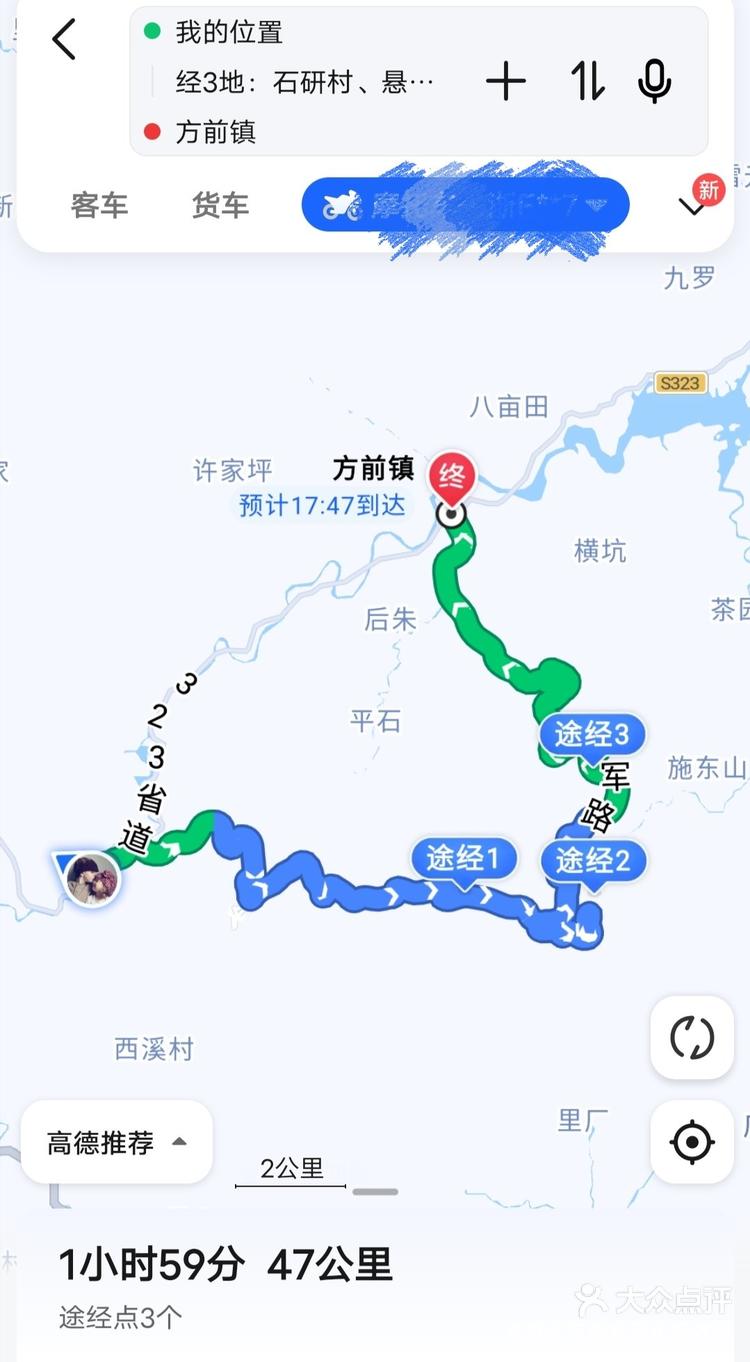Viewport: 750px width, 1362px height.
Task: Collapse the 高德推荐 route options panel
Action: (116, 1141)
